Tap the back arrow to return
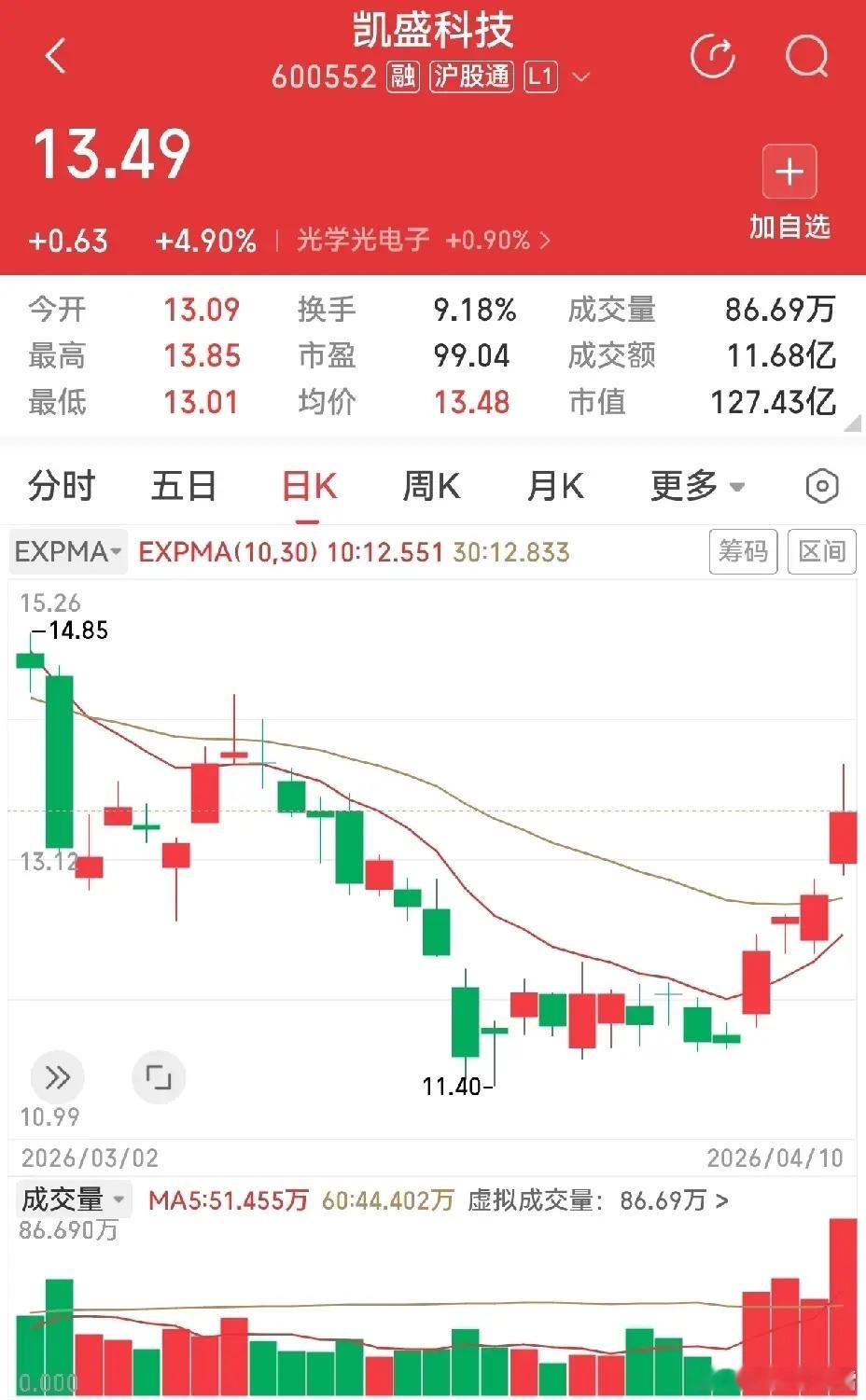Viewport: 866px width, 1400px height. [55, 56]
